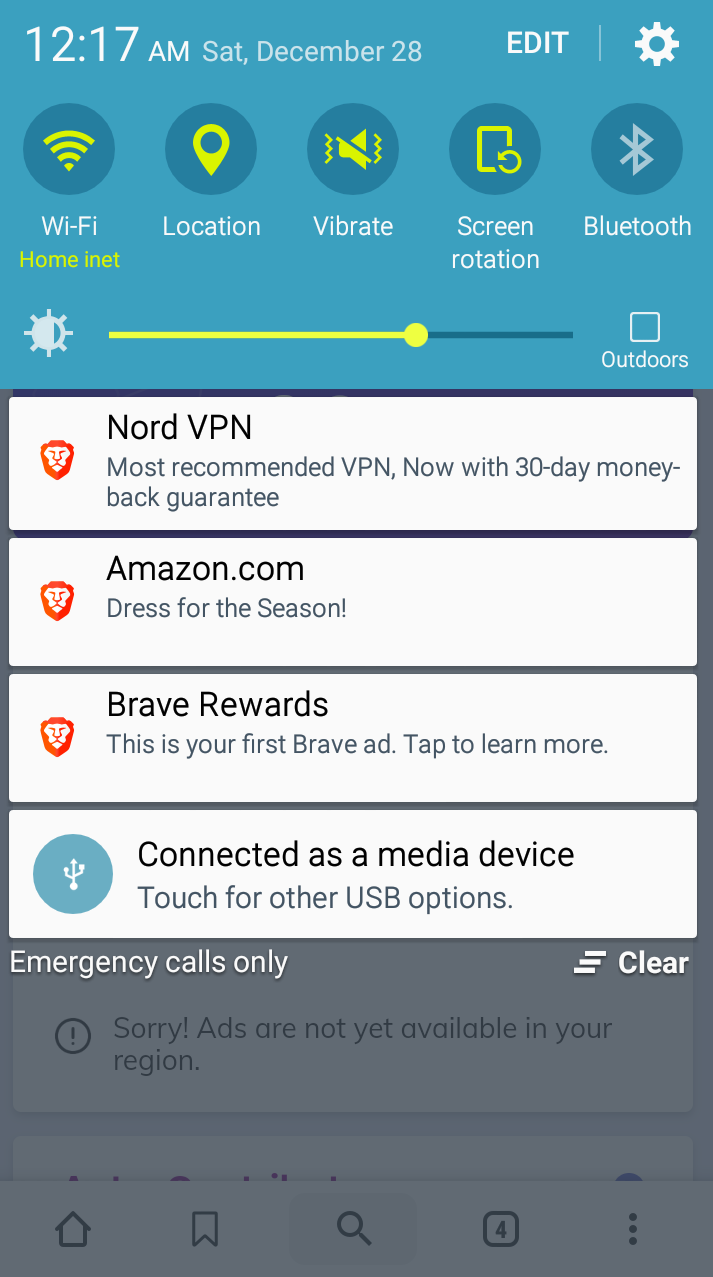The height and width of the screenshot is (1277, 713).
Task: Clear all notifications
Action: pos(632,963)
